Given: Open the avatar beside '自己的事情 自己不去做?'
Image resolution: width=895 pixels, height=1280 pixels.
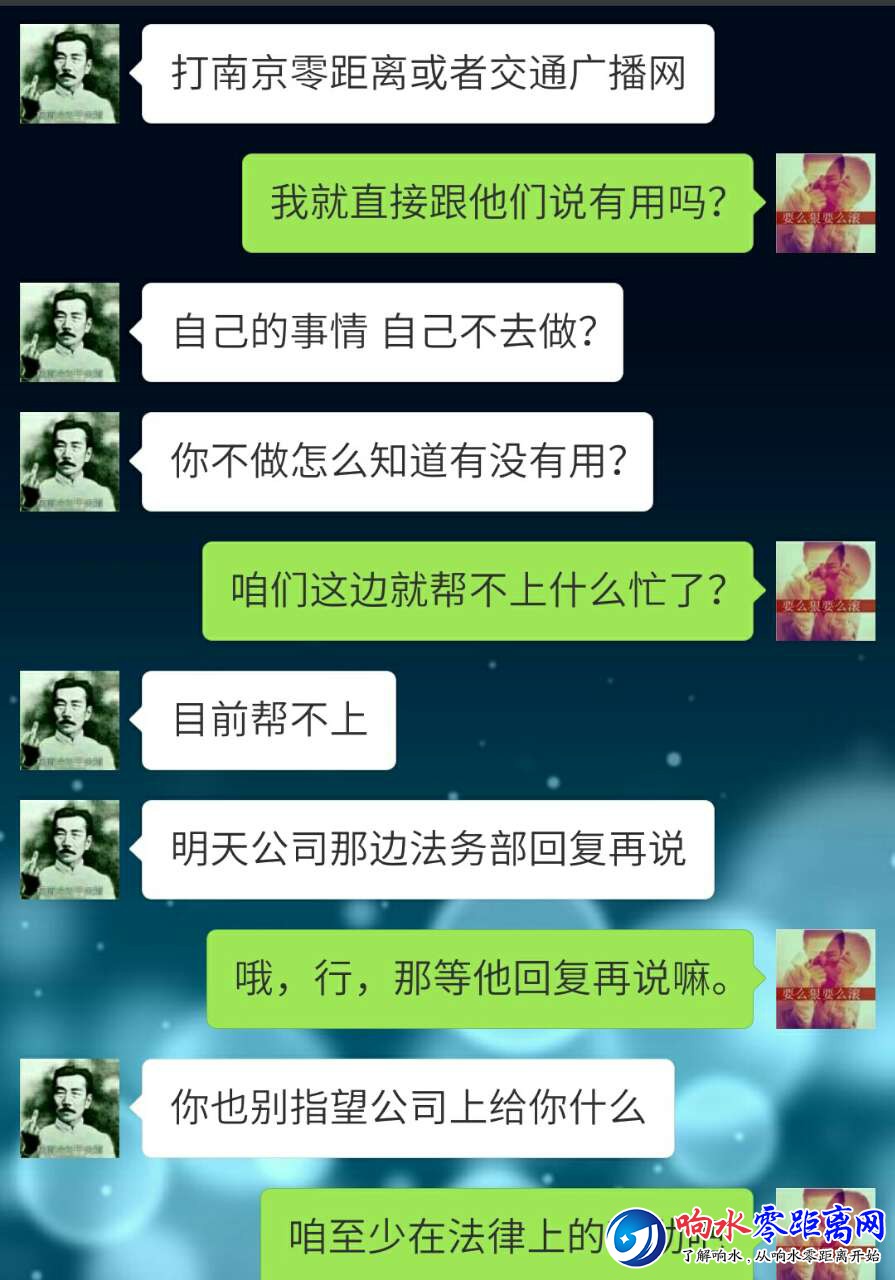Looking at the screenshot, I should [69, 332].
